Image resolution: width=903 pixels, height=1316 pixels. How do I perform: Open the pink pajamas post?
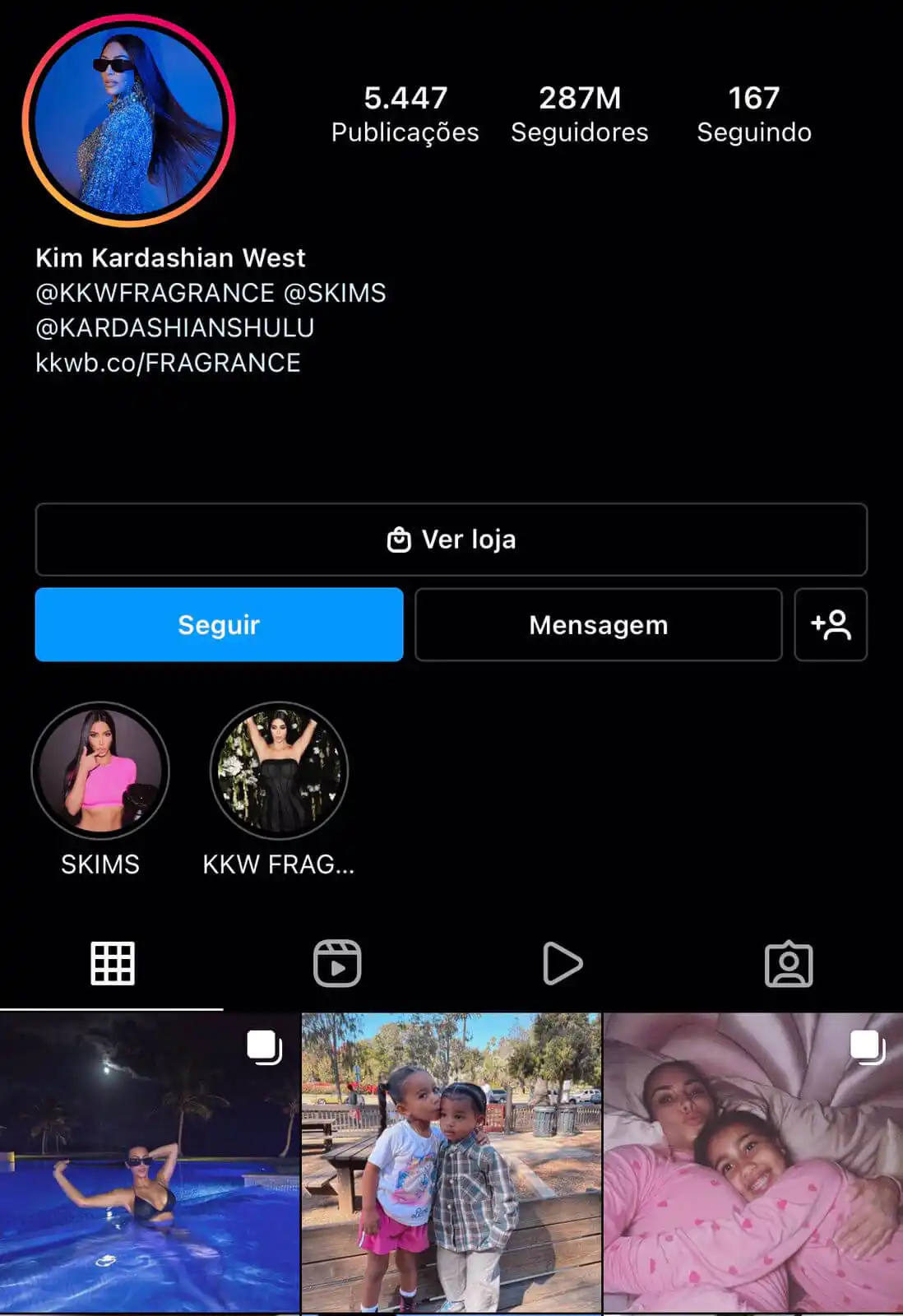[x=752, y=1162]
